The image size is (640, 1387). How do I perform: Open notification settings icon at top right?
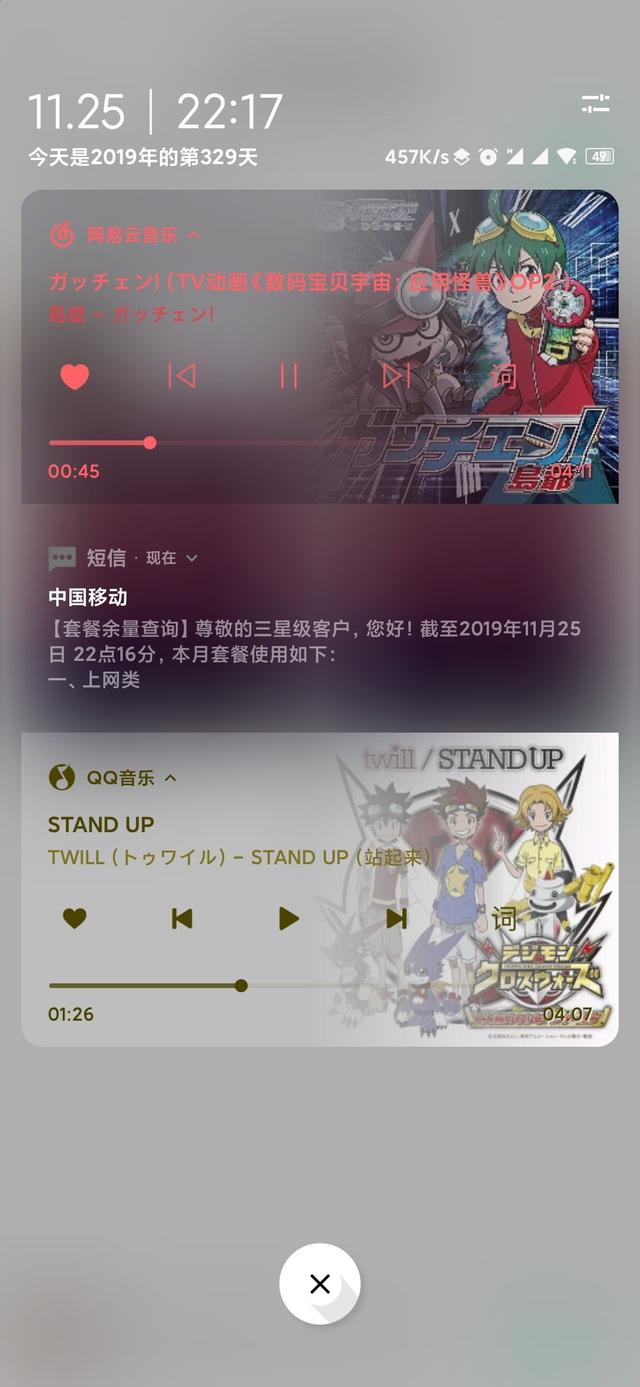595,103
